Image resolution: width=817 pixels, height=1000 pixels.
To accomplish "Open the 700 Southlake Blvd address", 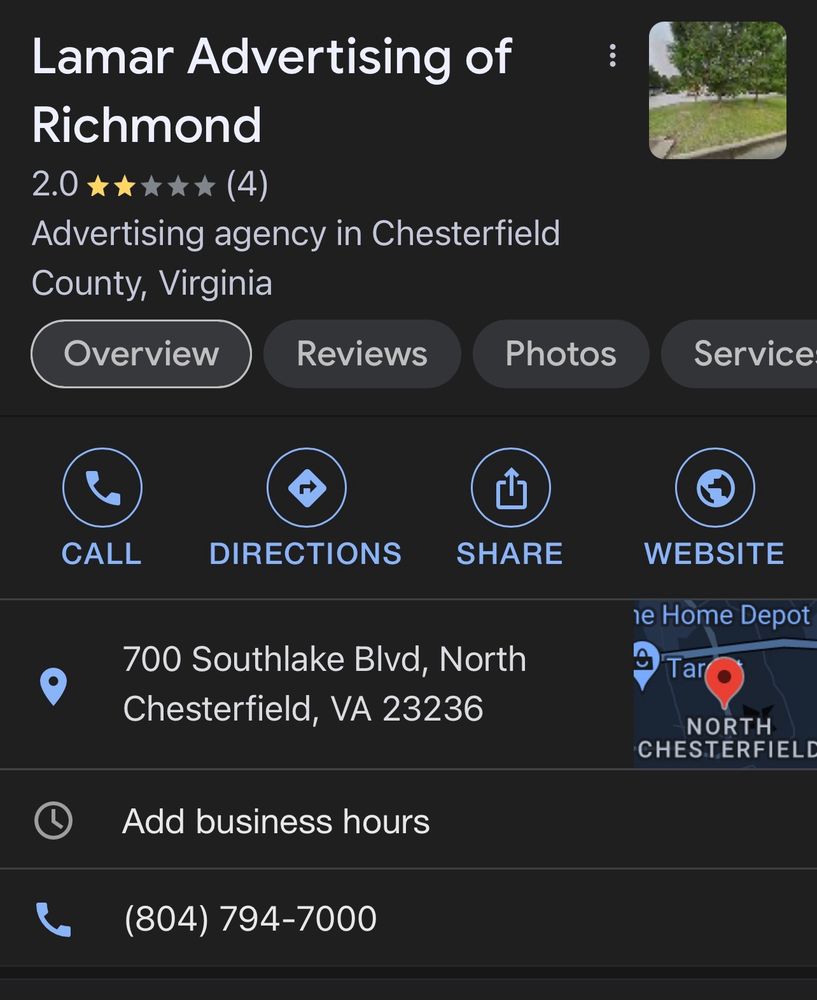I will (x=324, y=683).
